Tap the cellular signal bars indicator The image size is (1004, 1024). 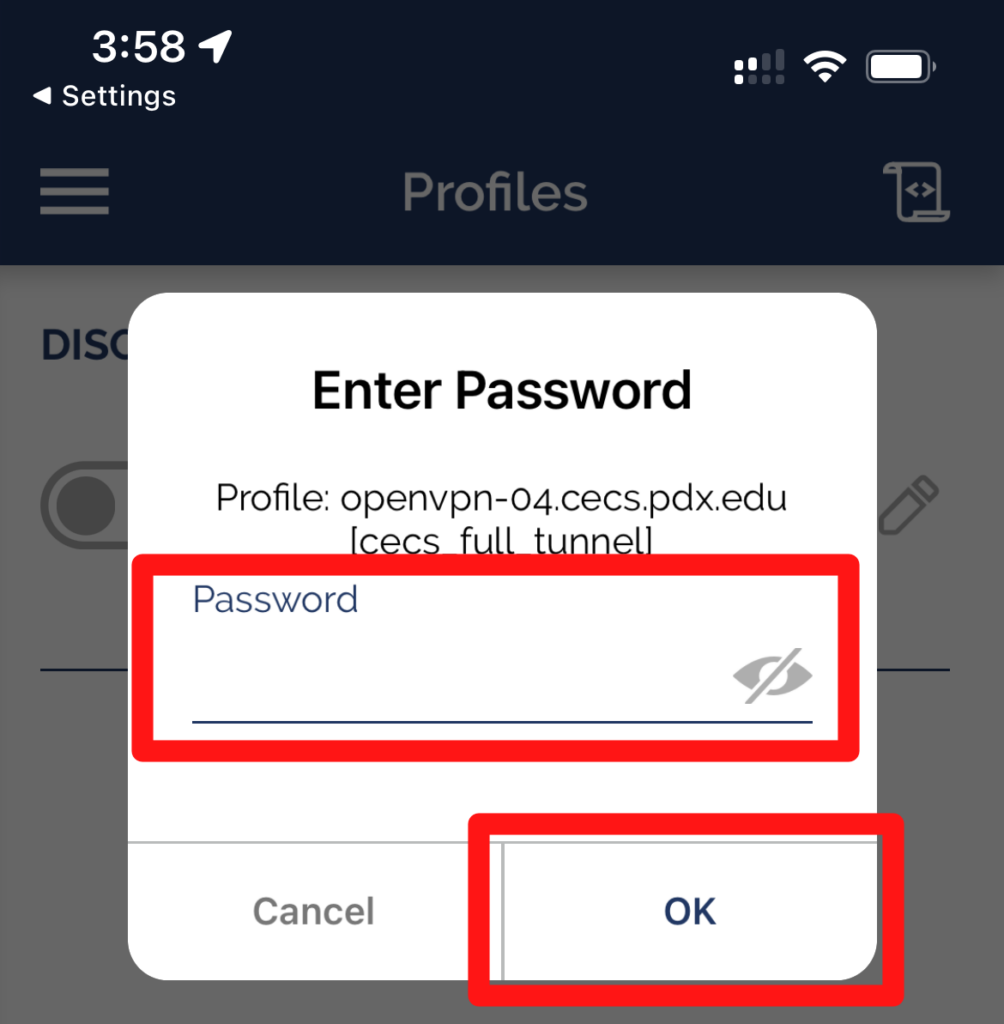click(x=757, y=68)
